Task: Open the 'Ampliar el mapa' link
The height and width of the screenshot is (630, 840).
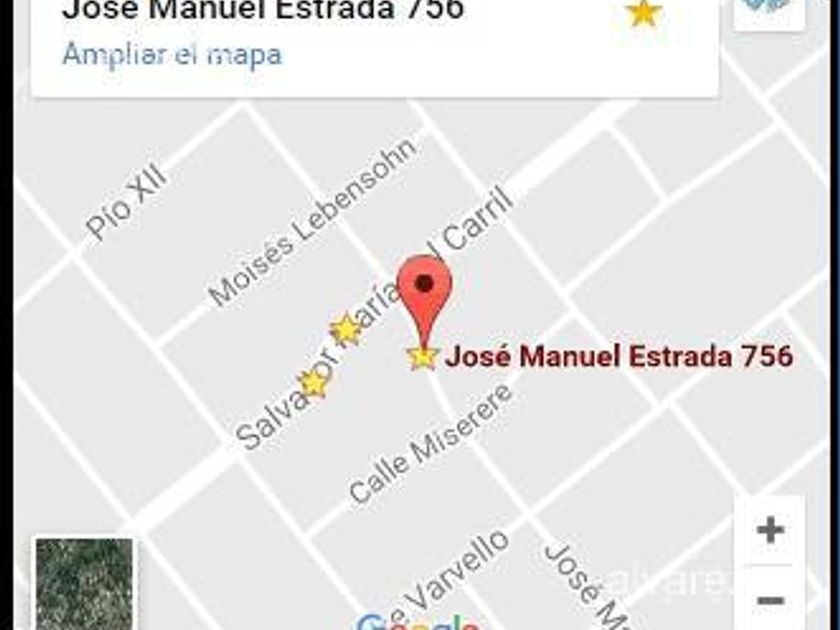Action: 172,54
